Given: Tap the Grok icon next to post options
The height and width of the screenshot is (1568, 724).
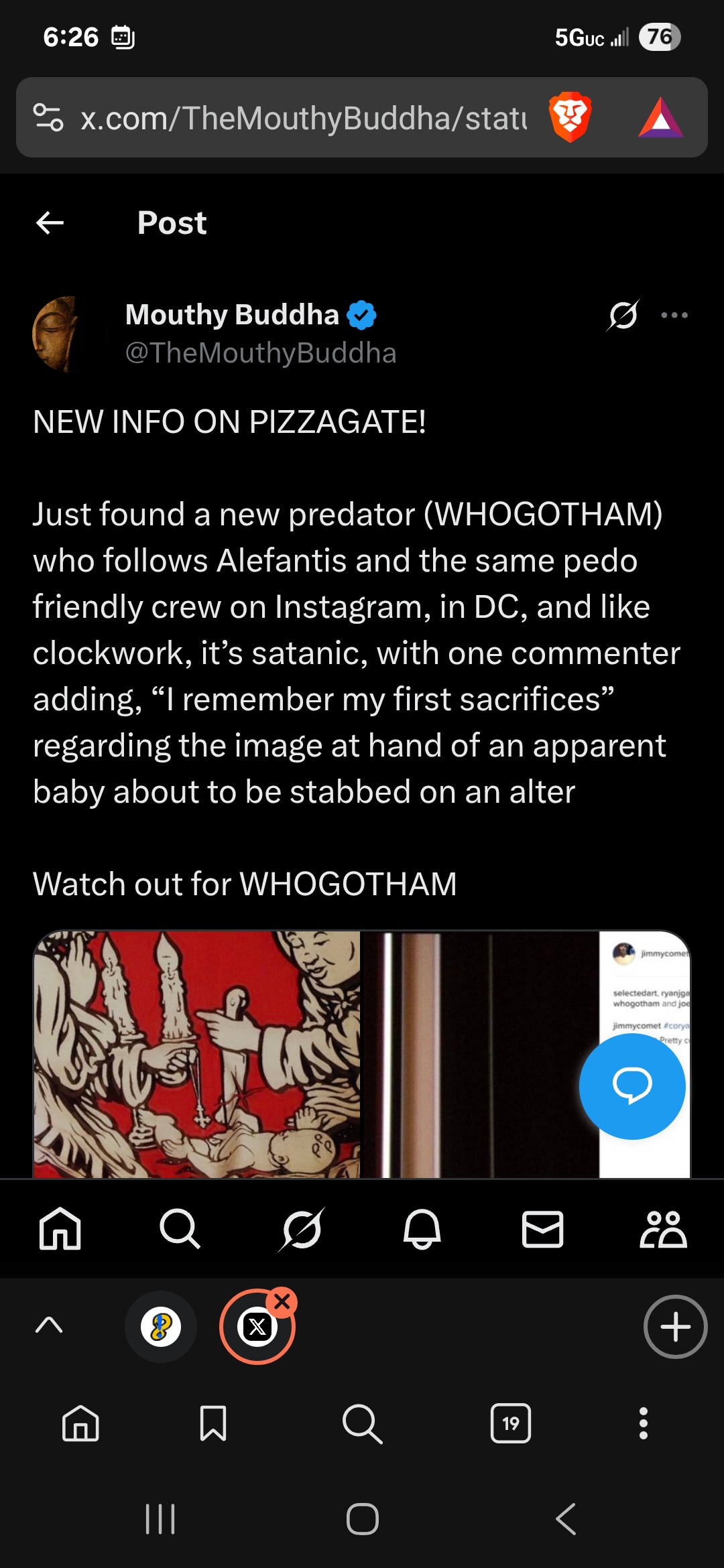Looking at the screenshot, I should point(623,315).
